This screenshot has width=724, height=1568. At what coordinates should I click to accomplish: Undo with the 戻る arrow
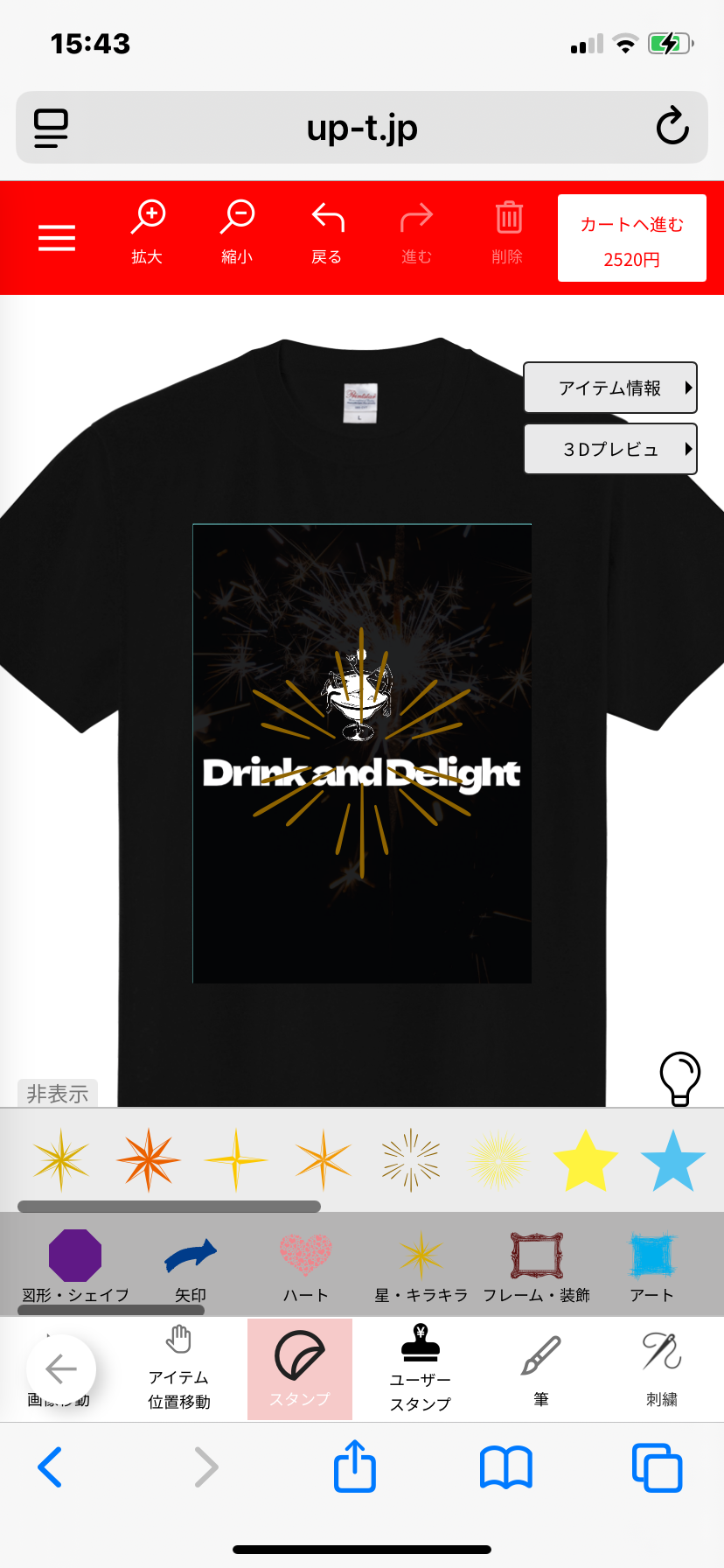327,232
